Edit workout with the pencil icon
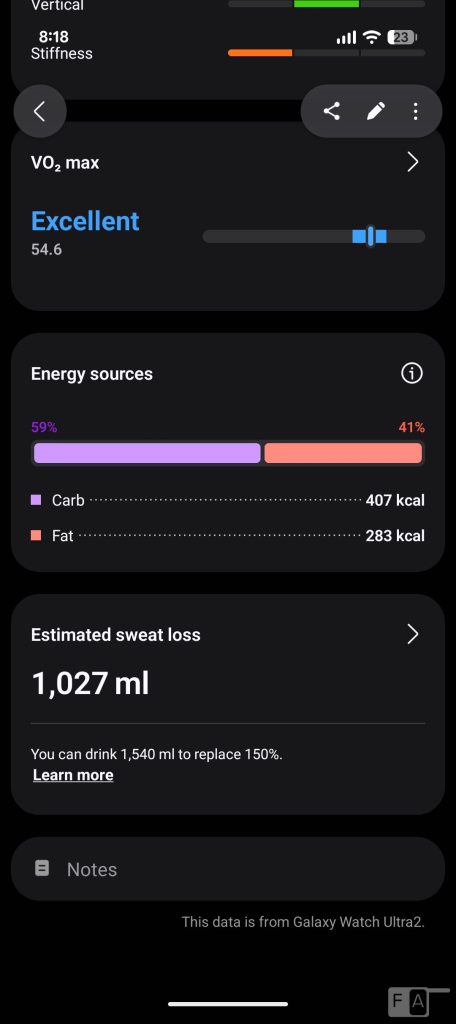The image size is (456, 1024). [x=375, y=112]
